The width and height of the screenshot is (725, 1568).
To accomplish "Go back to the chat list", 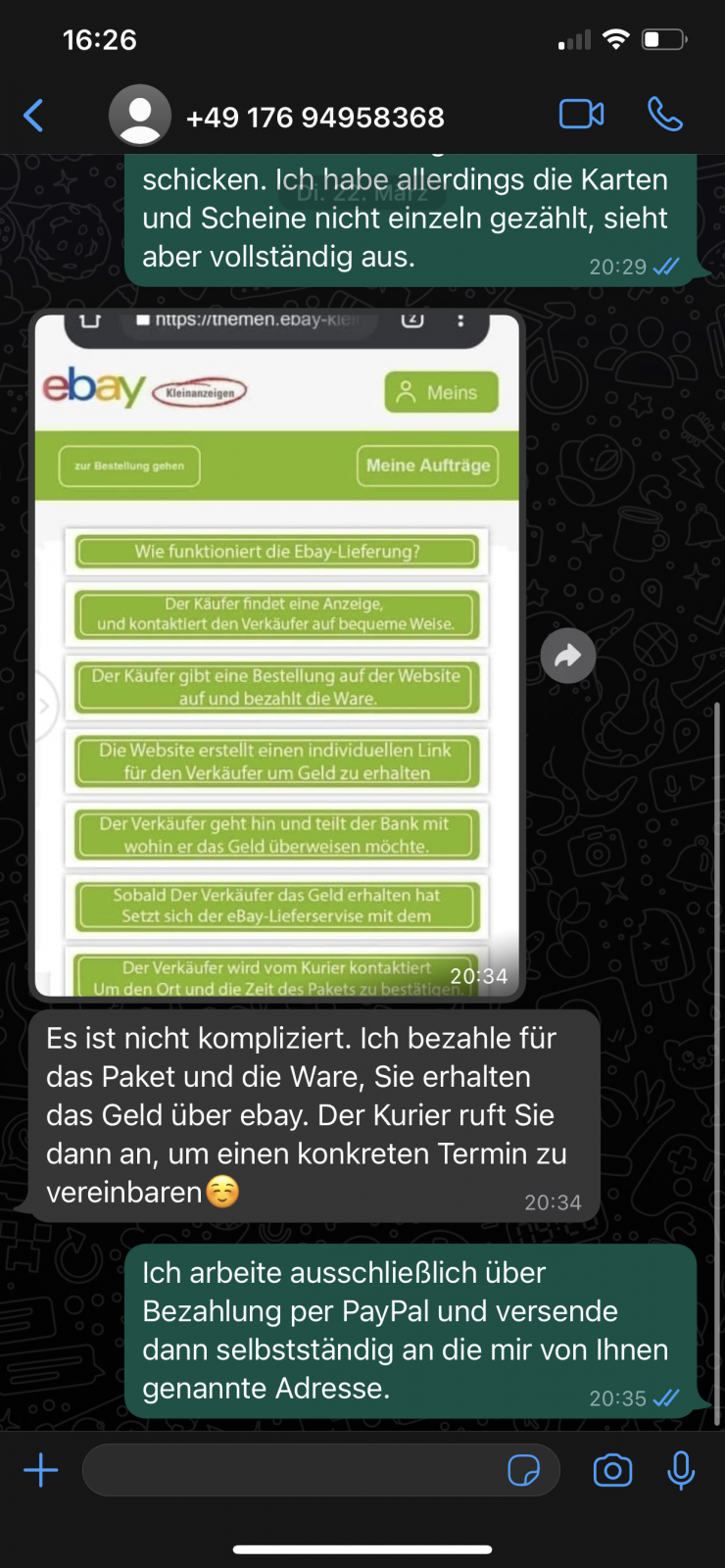I will [33, 116].
